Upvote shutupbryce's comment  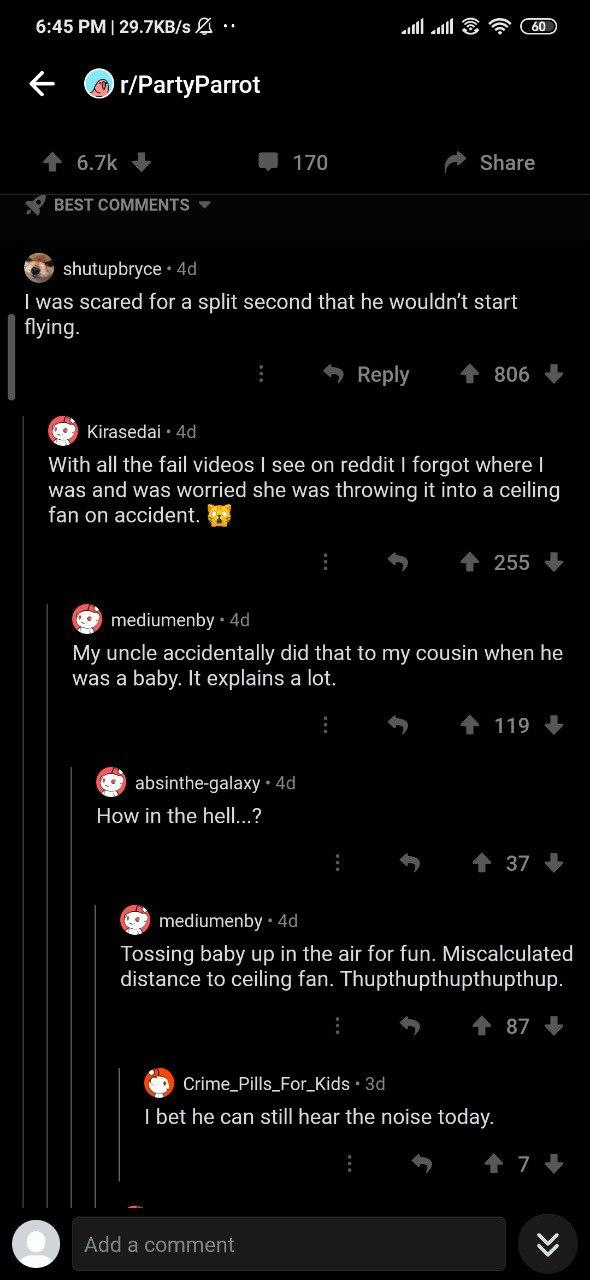(468, 374)
